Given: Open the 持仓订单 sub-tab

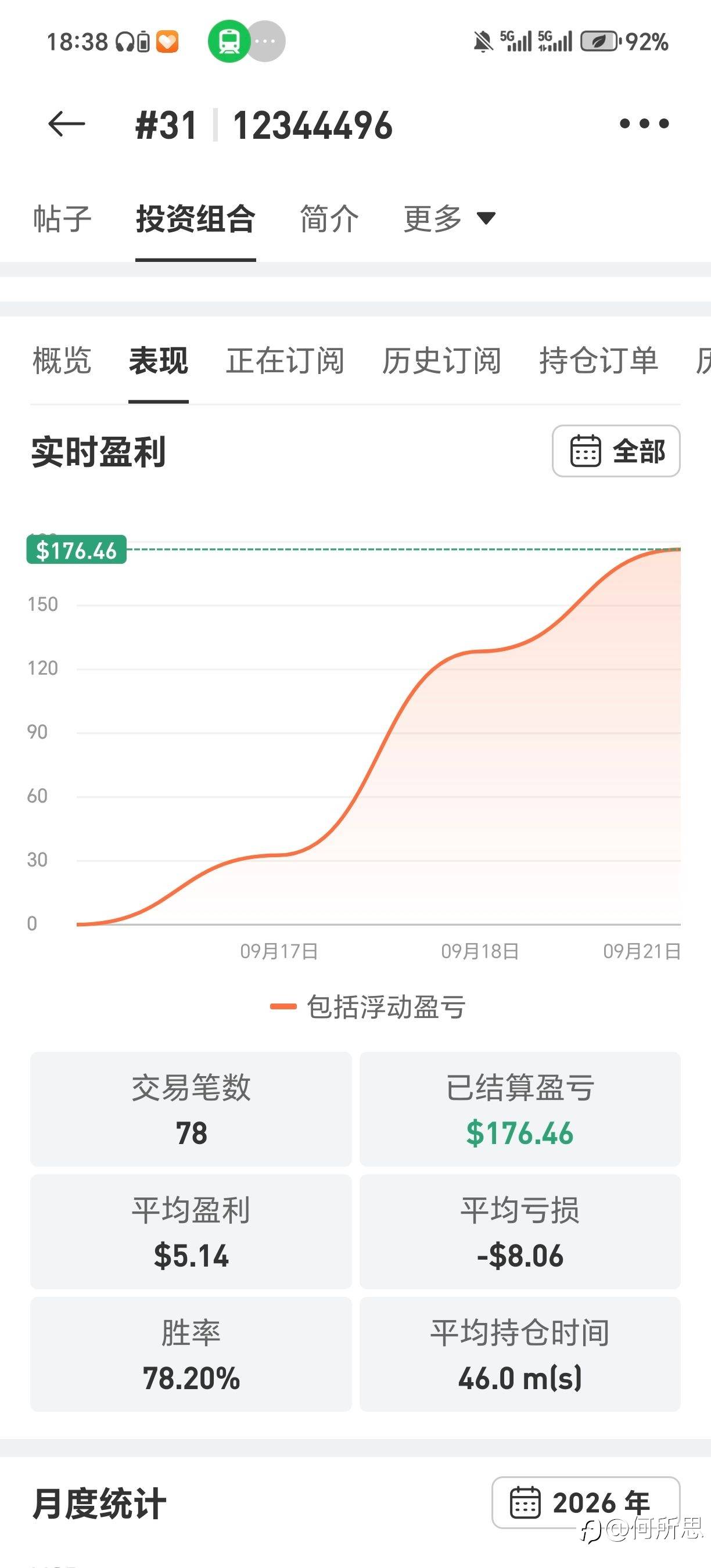Looking at the screenshot, I should pyautogui.click(x=598, y=360).
